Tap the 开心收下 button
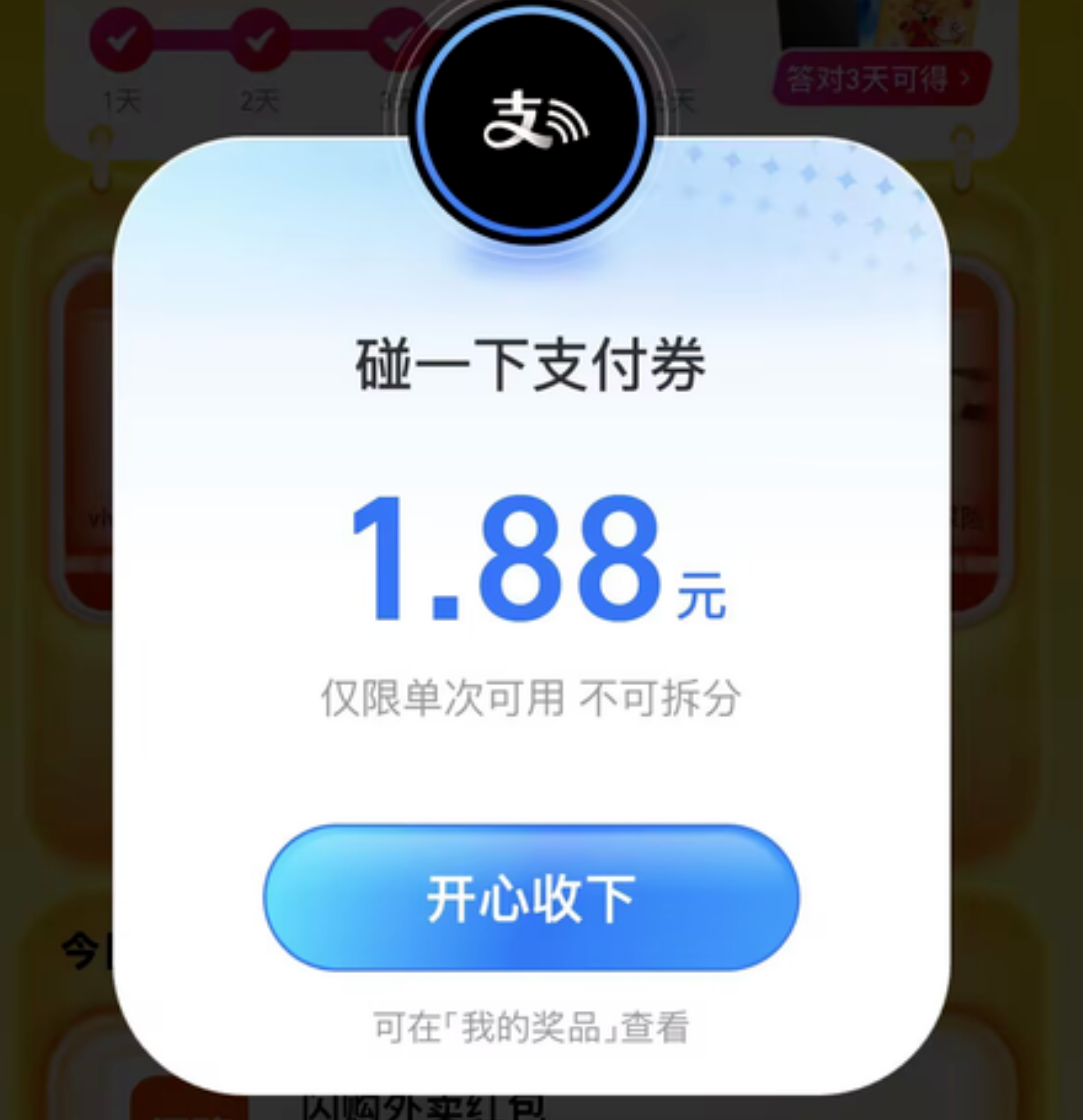 click(x=531, y=898)
